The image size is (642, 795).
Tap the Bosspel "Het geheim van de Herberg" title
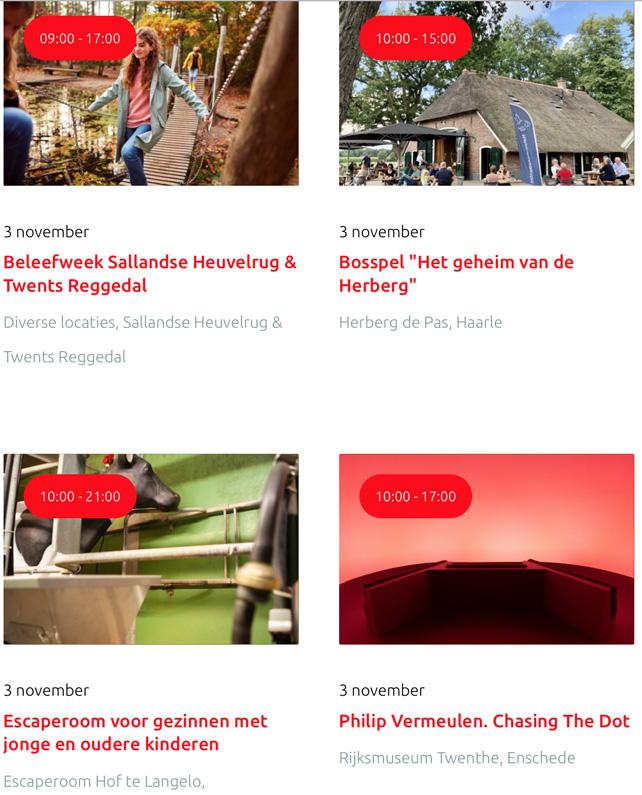(456, 274)
